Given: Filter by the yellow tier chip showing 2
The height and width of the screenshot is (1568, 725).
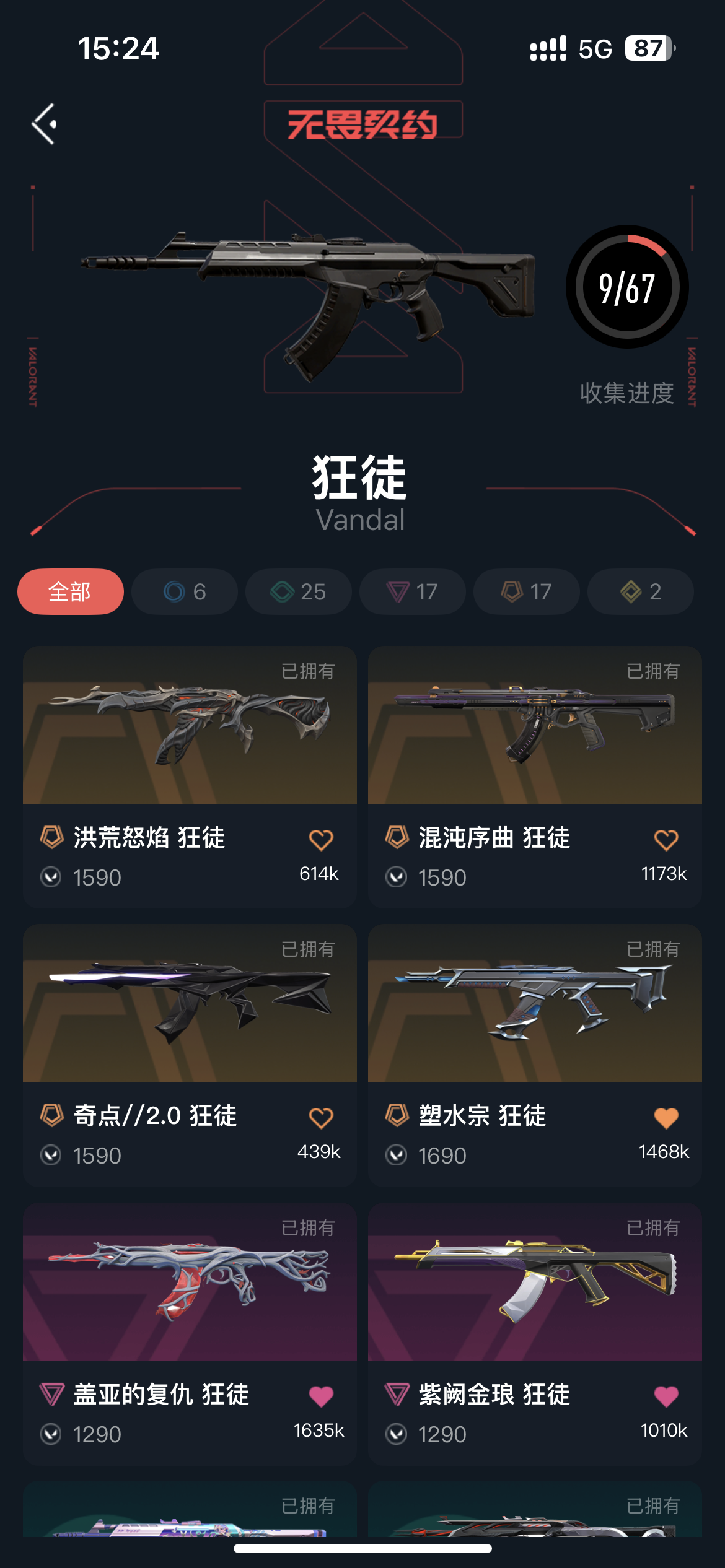Looking at the screenshot, I should [640, 591].
